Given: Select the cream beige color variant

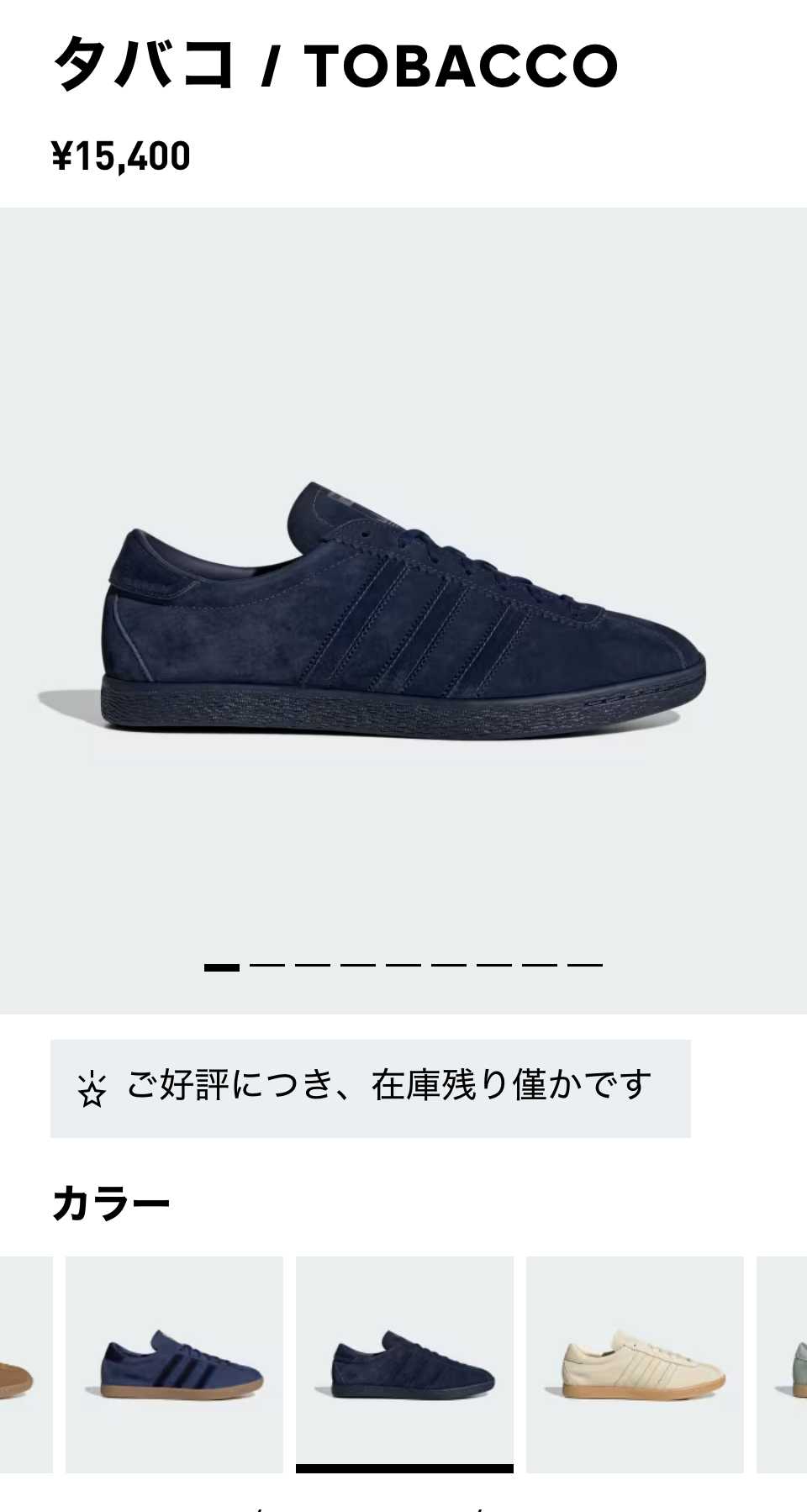Looking at the screenshot, I should [x=635, y=1365].
